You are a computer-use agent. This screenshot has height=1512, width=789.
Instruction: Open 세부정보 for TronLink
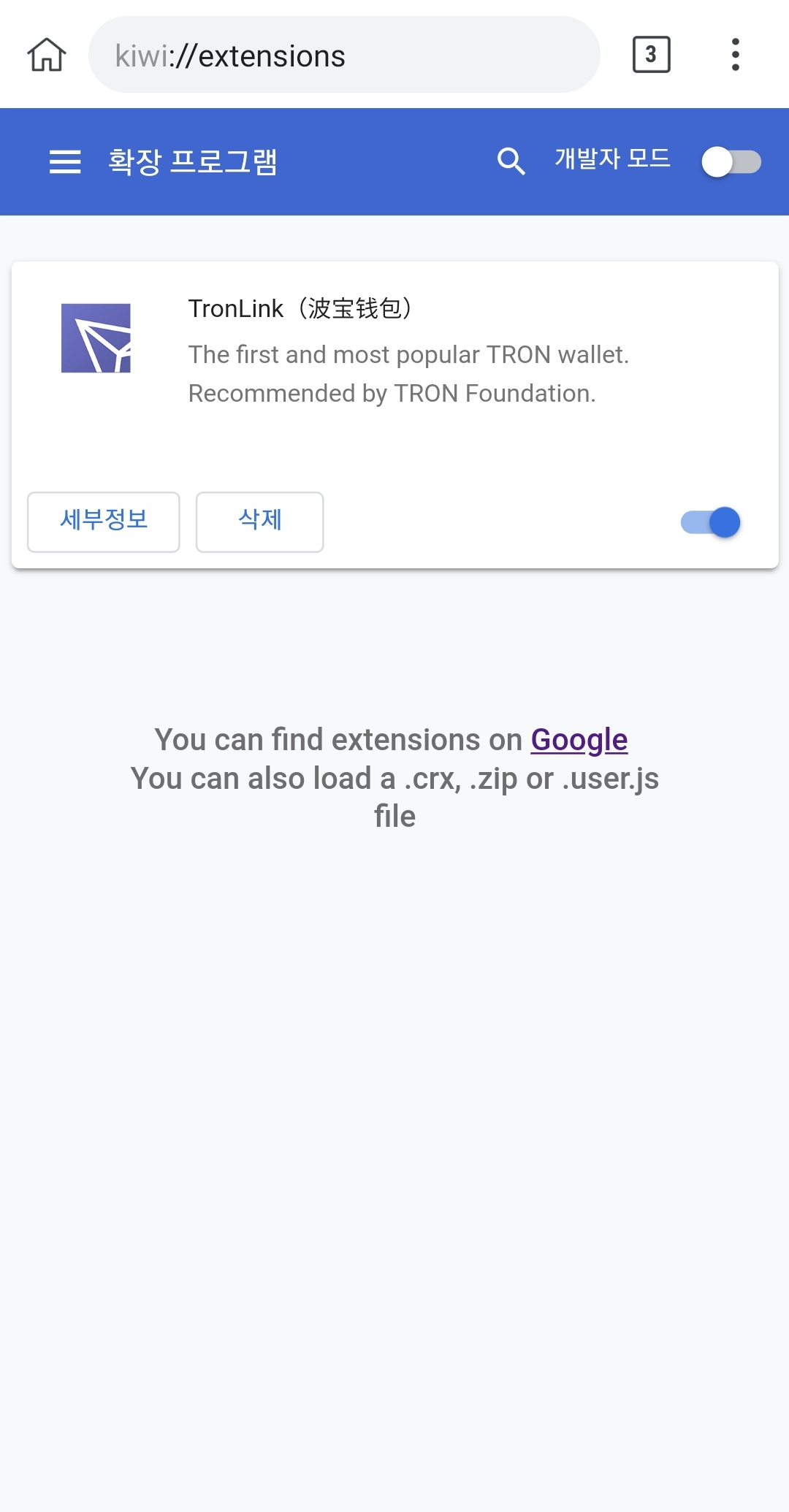pyautogui.click(x=104, y=522)
